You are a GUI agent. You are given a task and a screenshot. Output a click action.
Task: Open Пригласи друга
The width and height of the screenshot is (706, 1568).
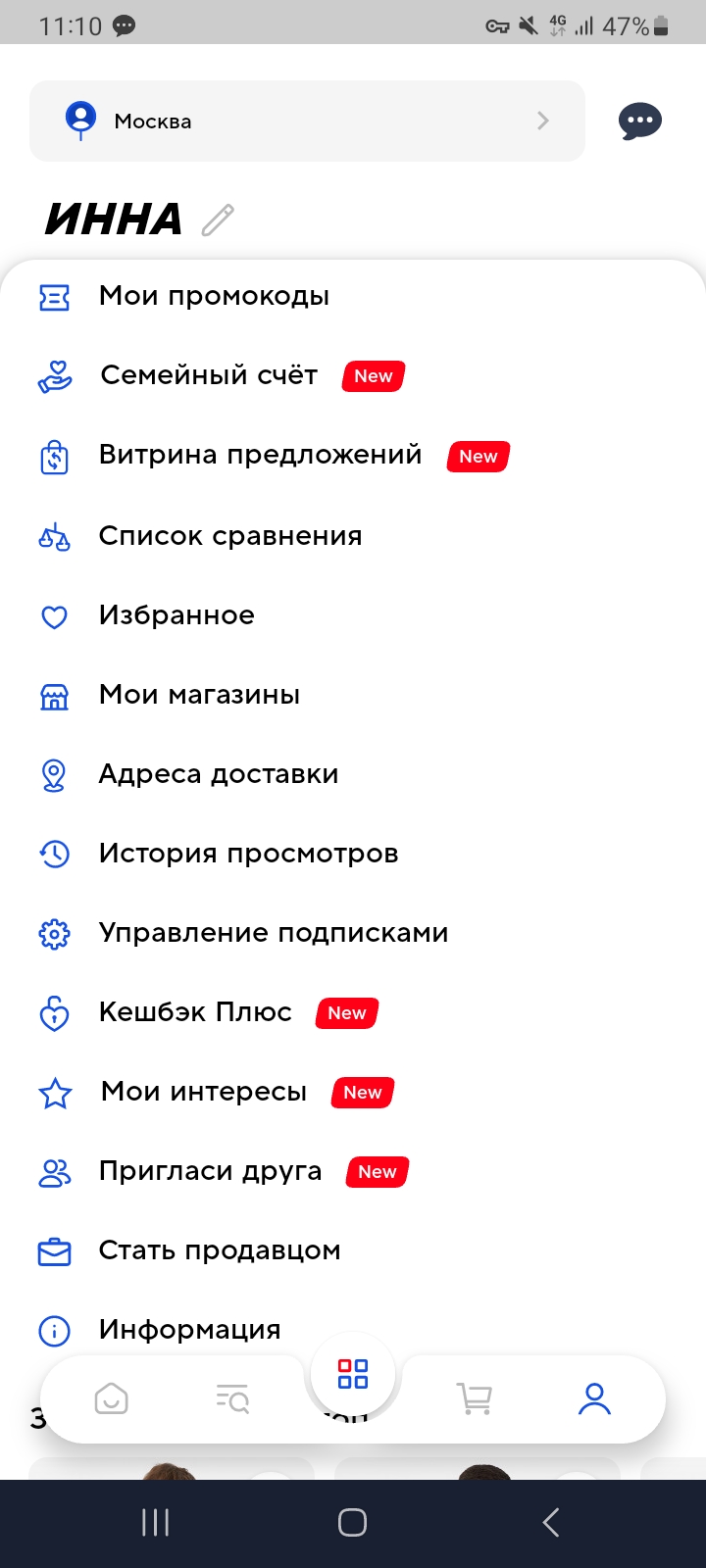pos(210,1171)
